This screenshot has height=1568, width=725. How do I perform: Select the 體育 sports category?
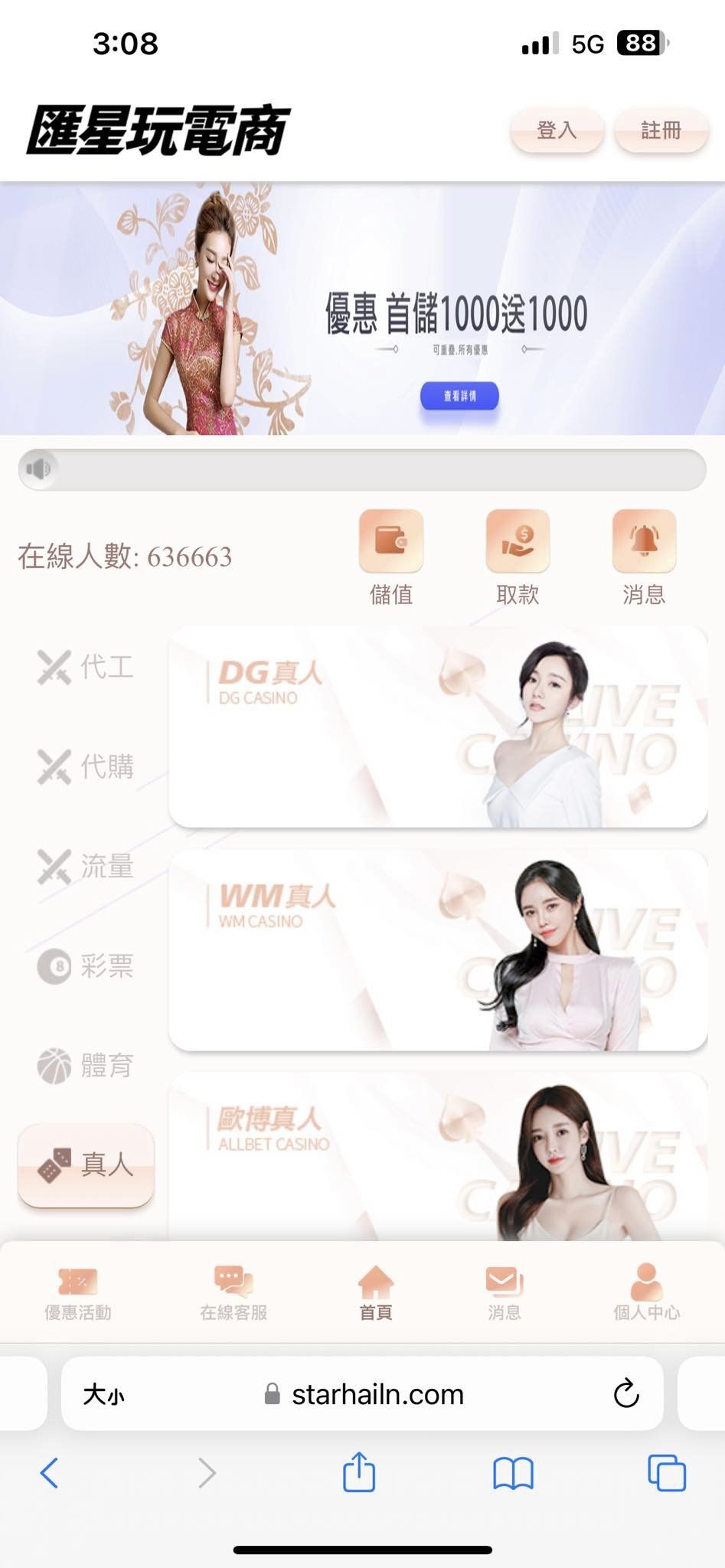pos(86,1066)
